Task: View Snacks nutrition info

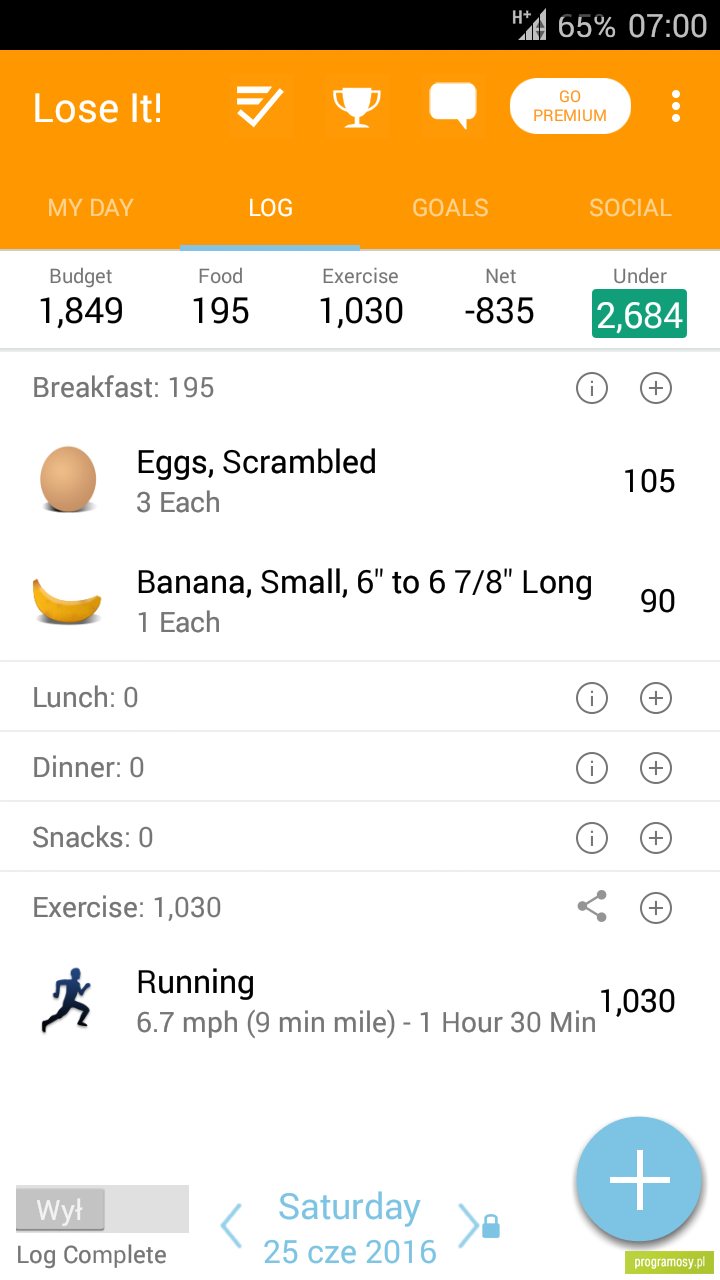Action: pyautogui.click(x=592, y=838)
